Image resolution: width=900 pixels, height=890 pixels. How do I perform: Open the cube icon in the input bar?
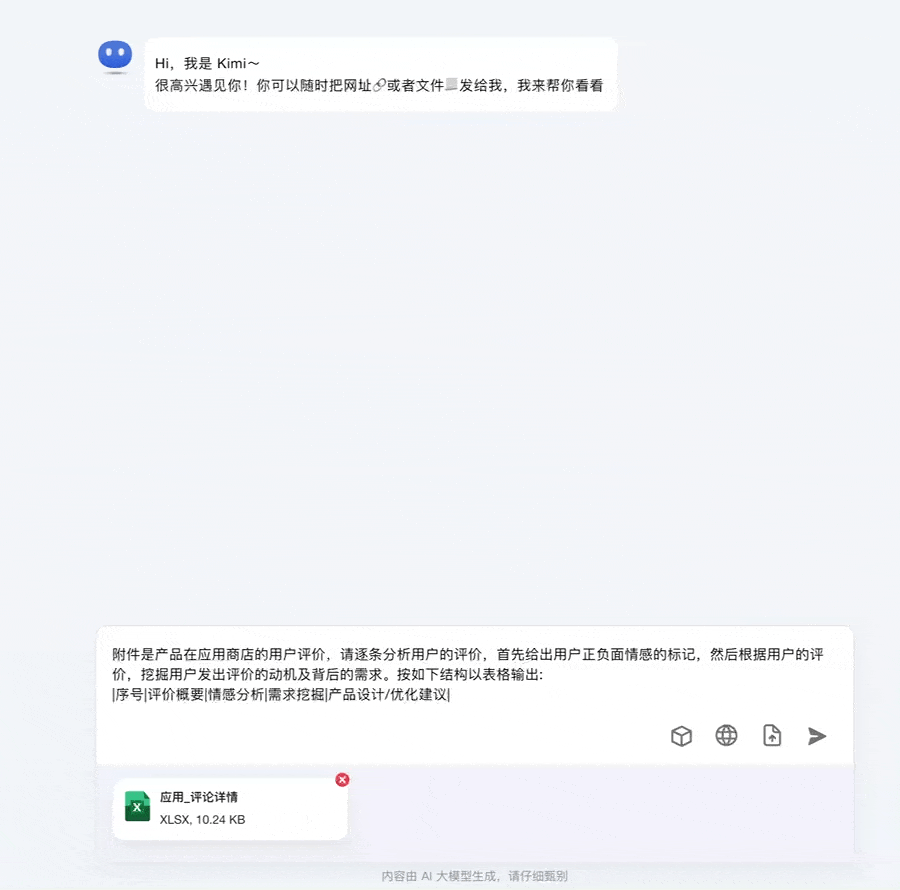[681, 736]
